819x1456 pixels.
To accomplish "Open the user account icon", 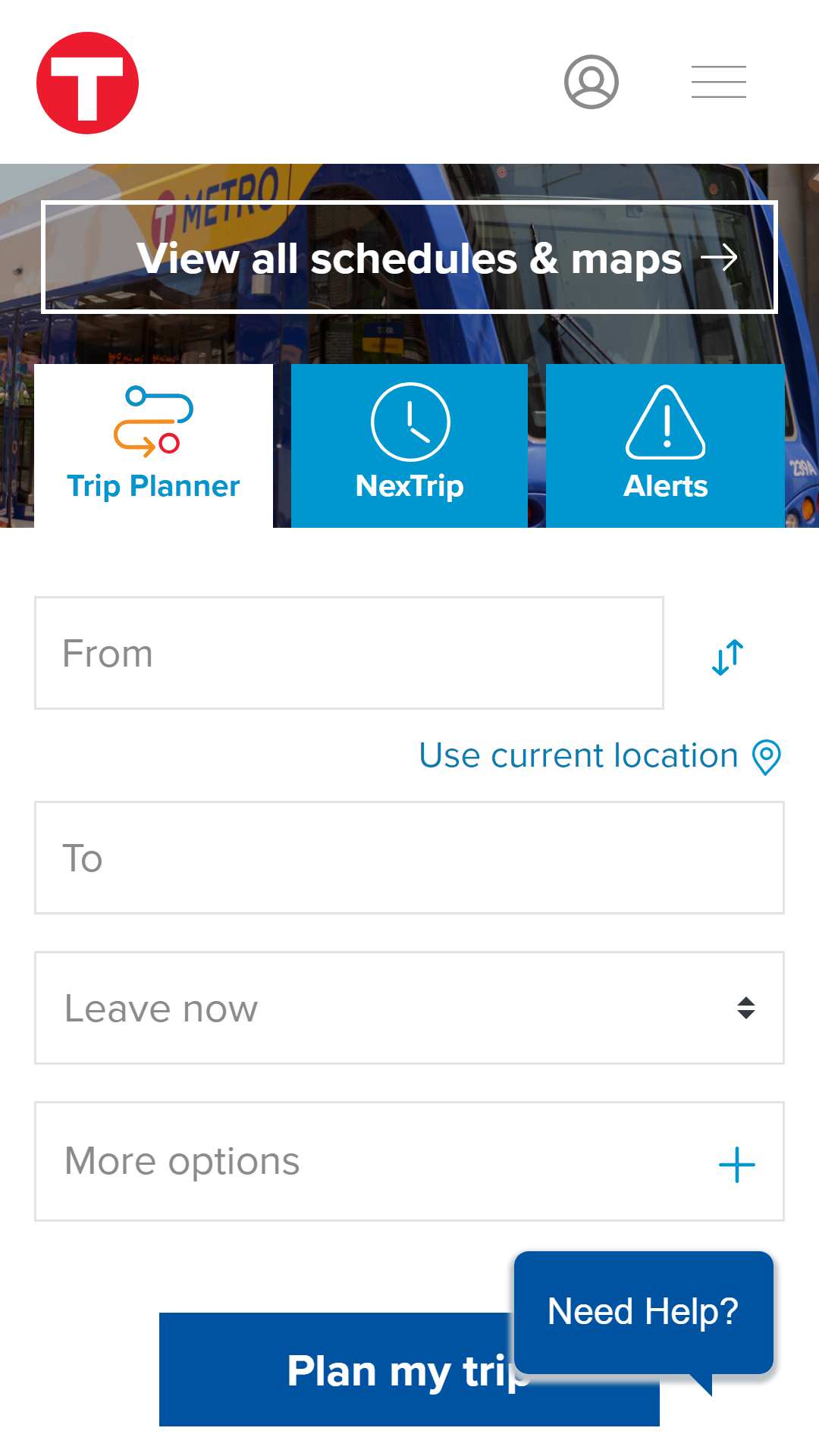I will [x=591, y=82].
